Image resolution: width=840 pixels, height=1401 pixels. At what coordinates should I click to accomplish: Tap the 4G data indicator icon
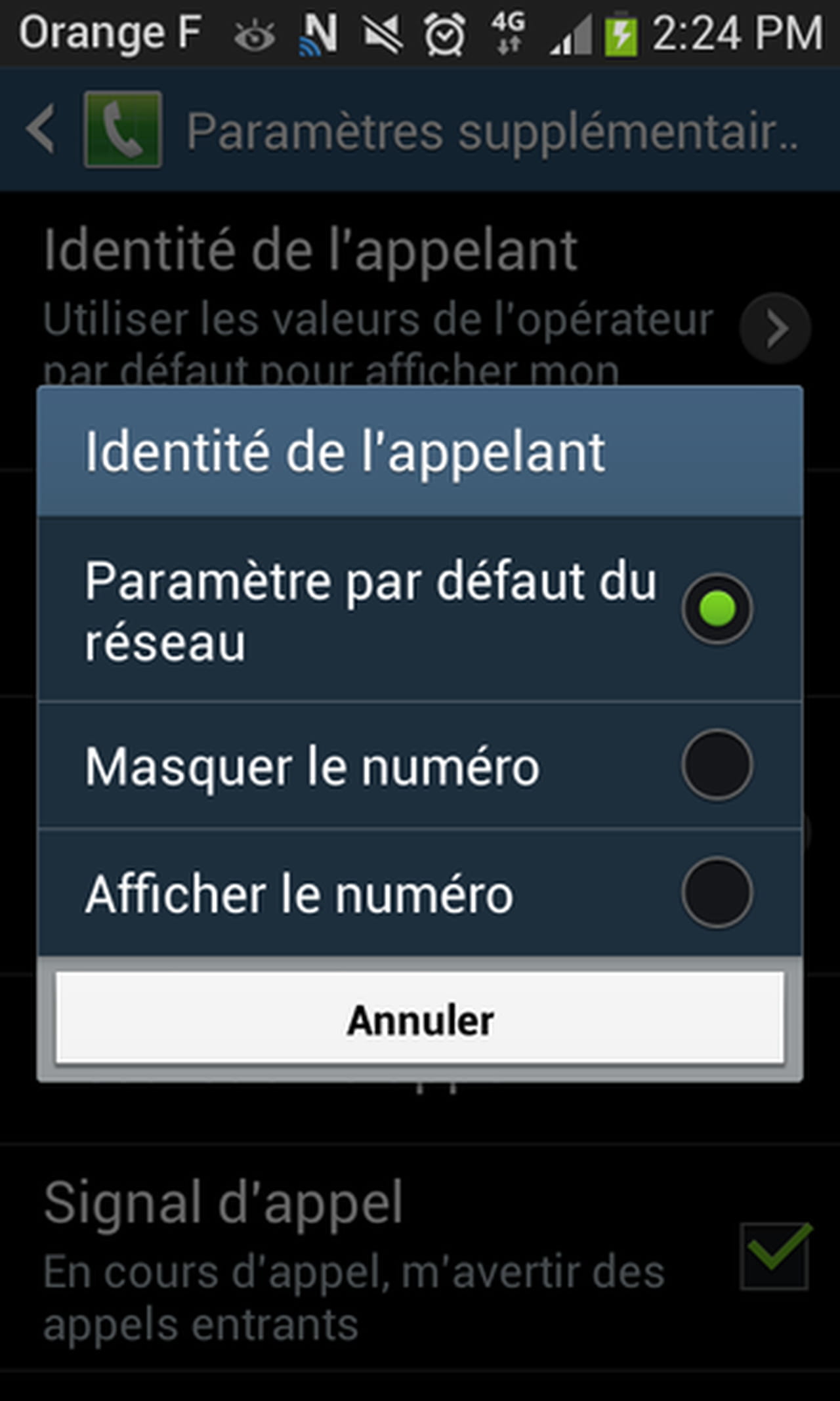pyautogui.click(x=505, y=31)
